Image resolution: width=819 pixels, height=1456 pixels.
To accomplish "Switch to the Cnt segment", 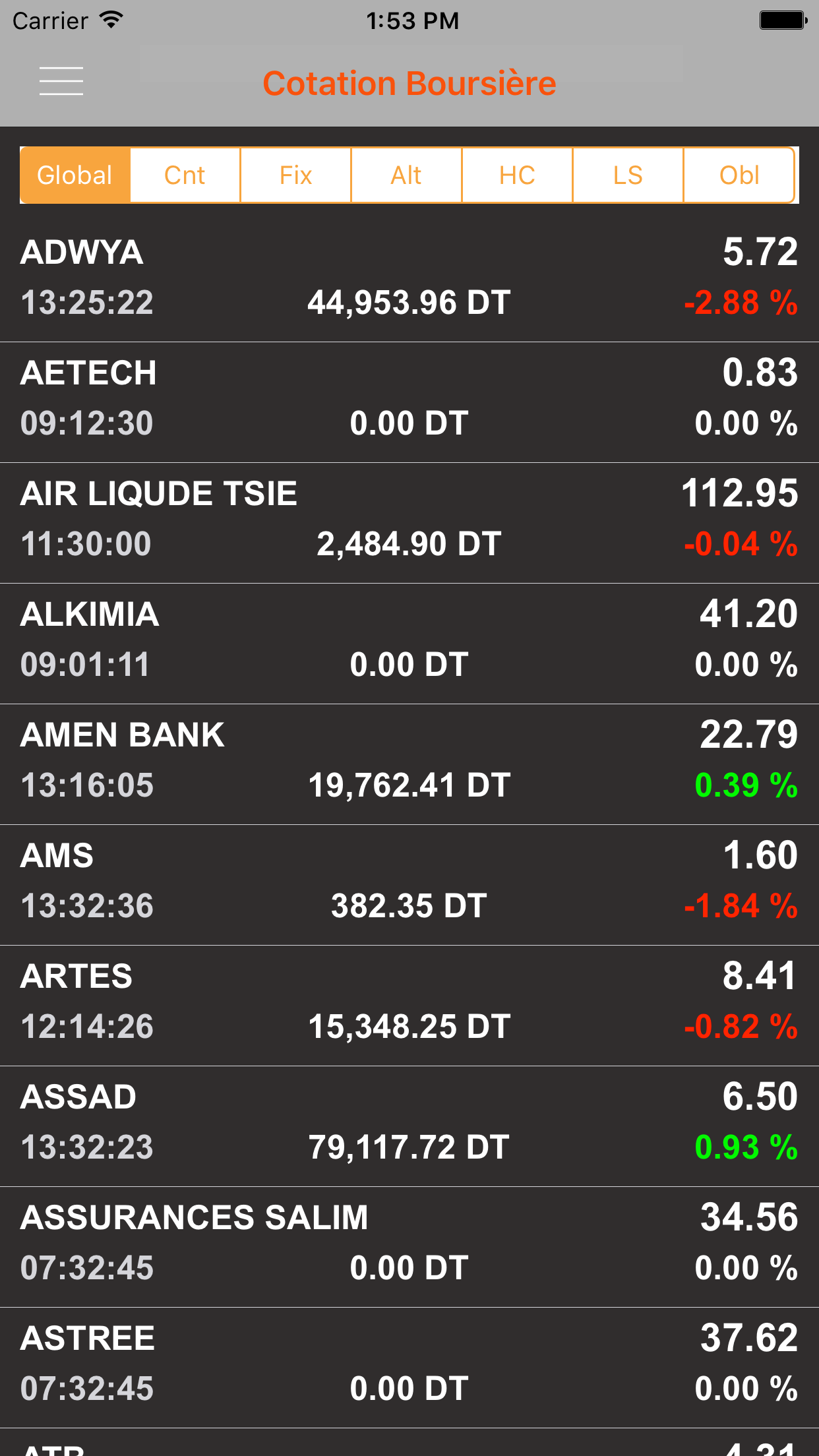I will tap(185, 175).
